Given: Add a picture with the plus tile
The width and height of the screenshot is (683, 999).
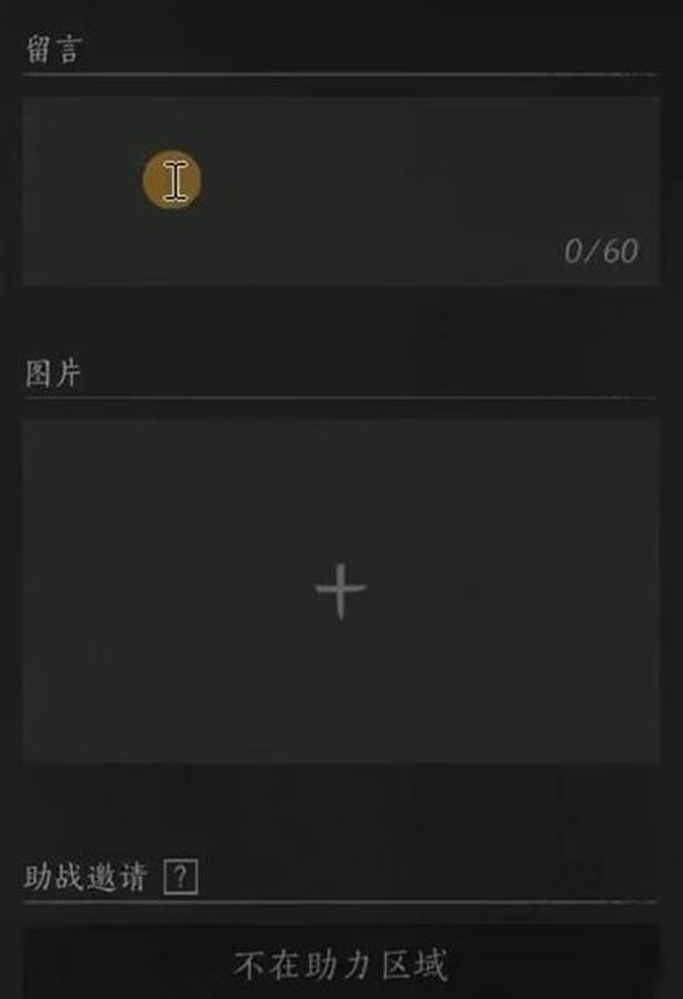Looking at the screenshot, I should [x=341, y=591].
